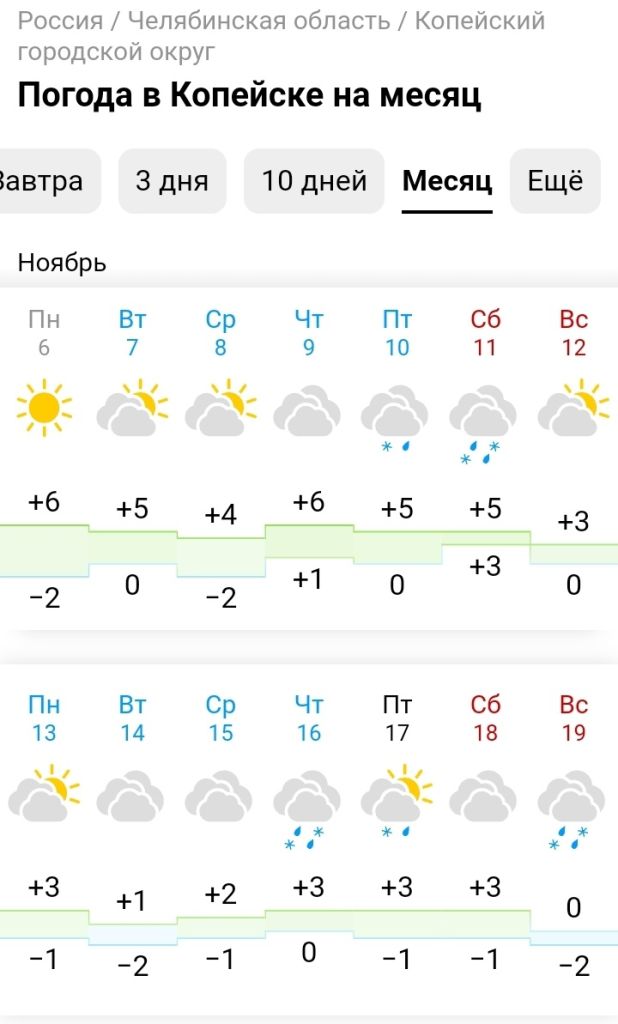Open the Ещё options tab
Image resolution: width=618 pixels, height=1024 pixels.
pyautogui.click(x=555, y=181)
